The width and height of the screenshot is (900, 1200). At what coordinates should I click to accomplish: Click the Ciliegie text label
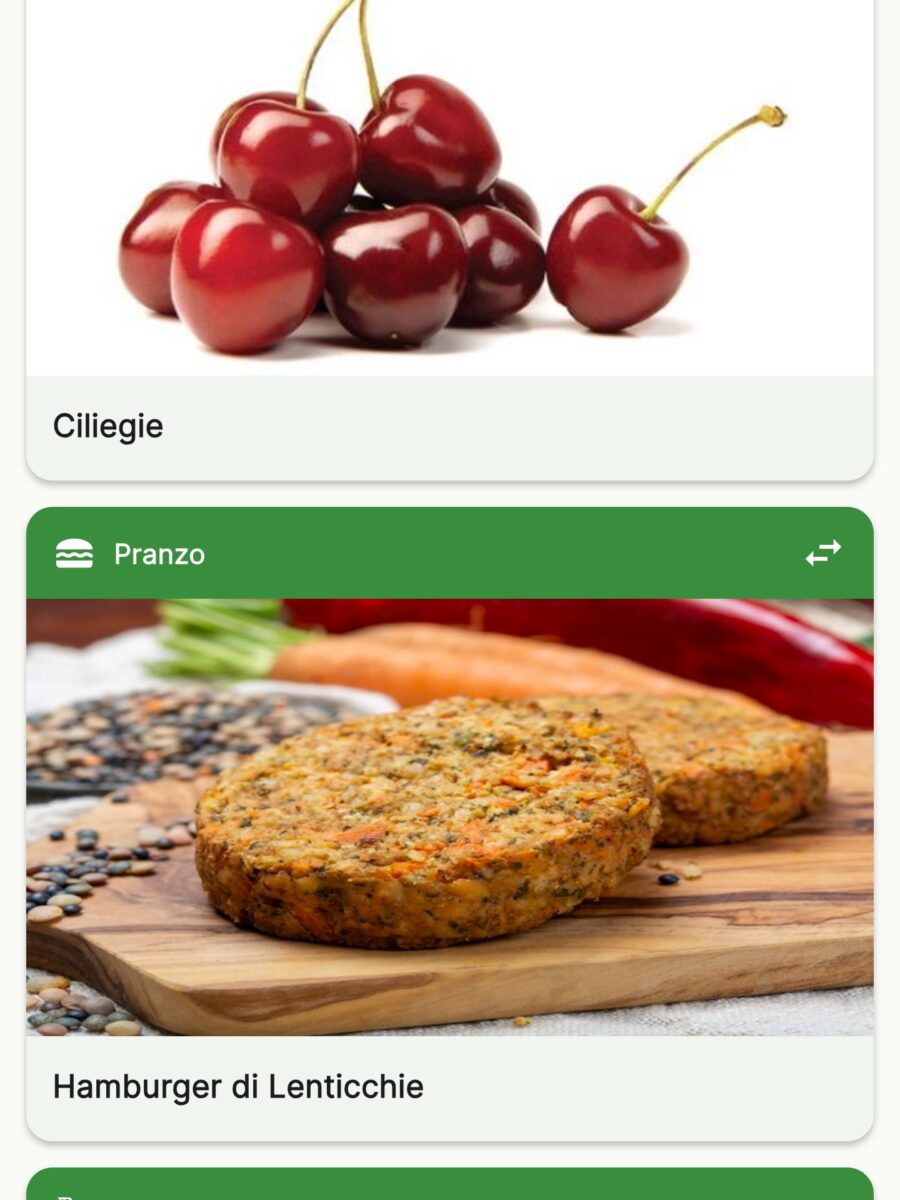(x=110, y=424)
